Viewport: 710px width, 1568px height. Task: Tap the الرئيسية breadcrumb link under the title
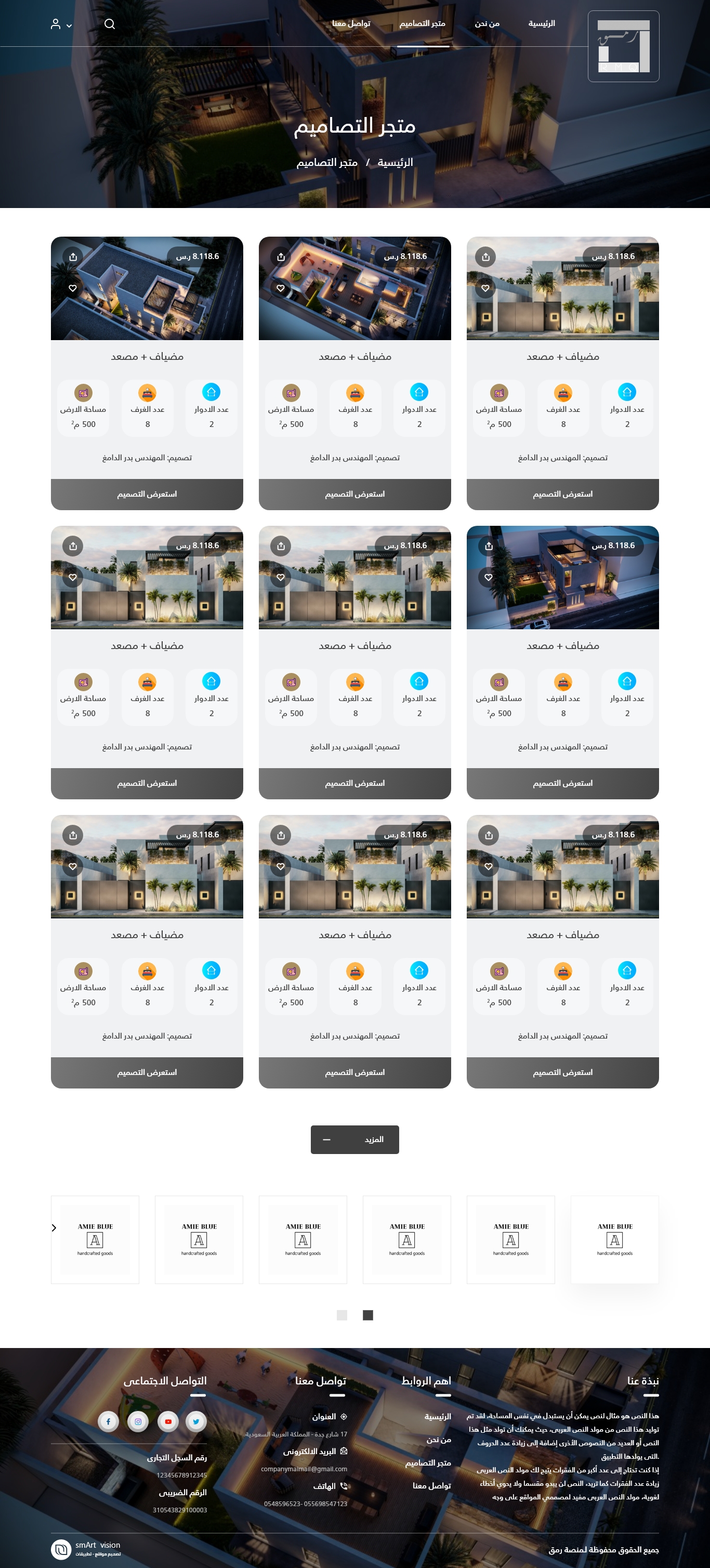pos(395,163)
